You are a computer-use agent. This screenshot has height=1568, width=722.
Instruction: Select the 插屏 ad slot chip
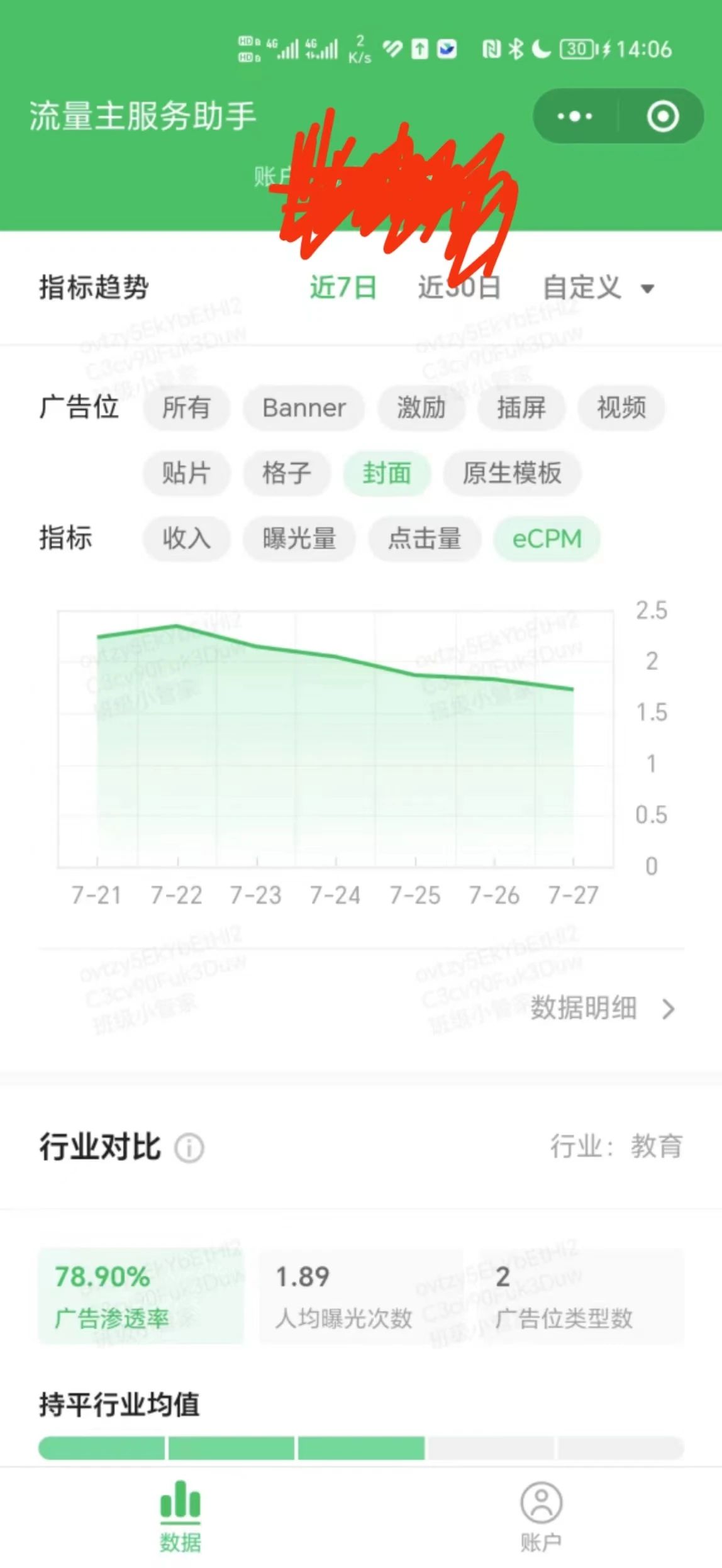(521, 408)
